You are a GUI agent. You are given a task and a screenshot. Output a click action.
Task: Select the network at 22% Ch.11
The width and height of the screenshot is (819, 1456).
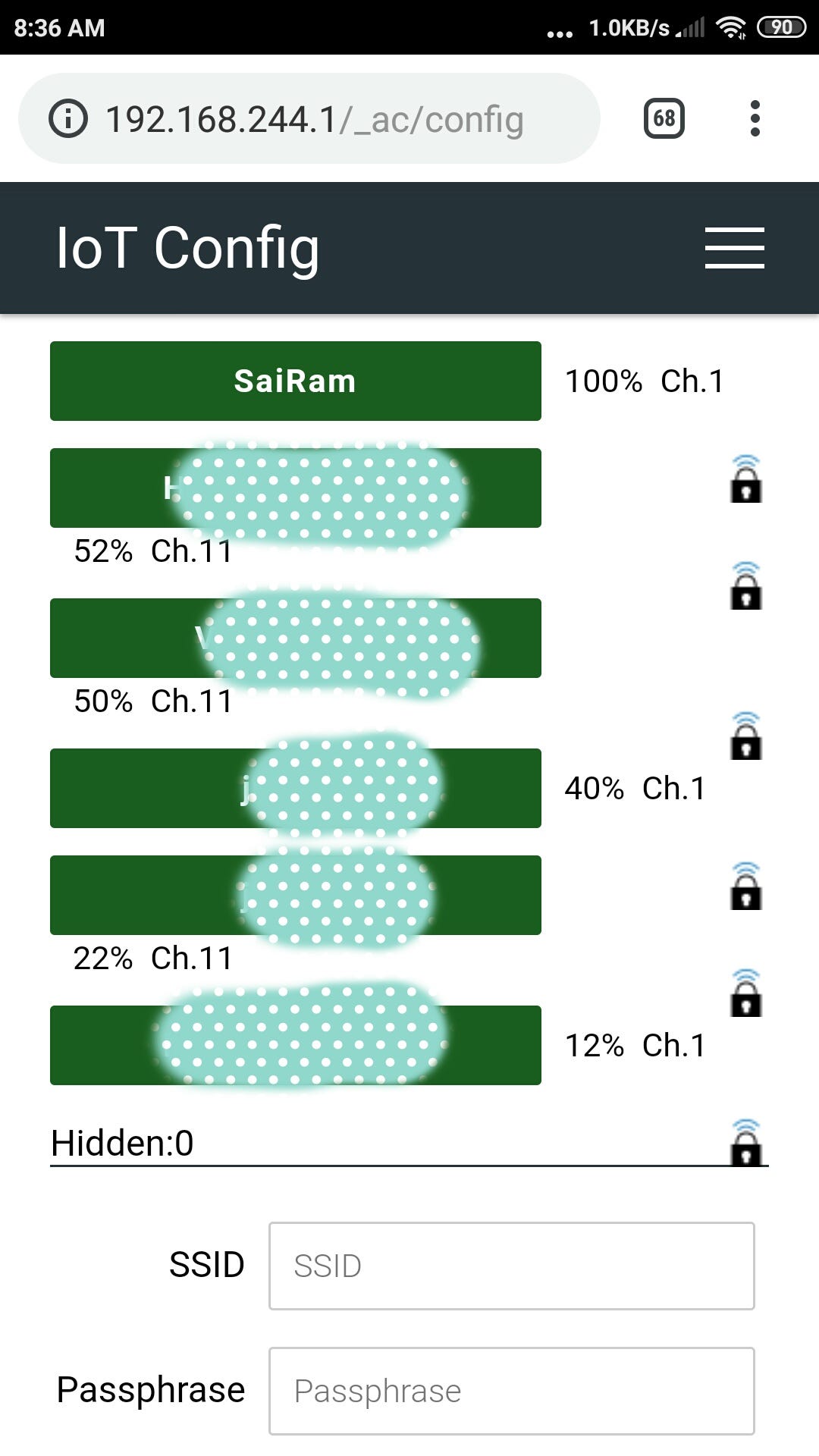tap(295, 895)
